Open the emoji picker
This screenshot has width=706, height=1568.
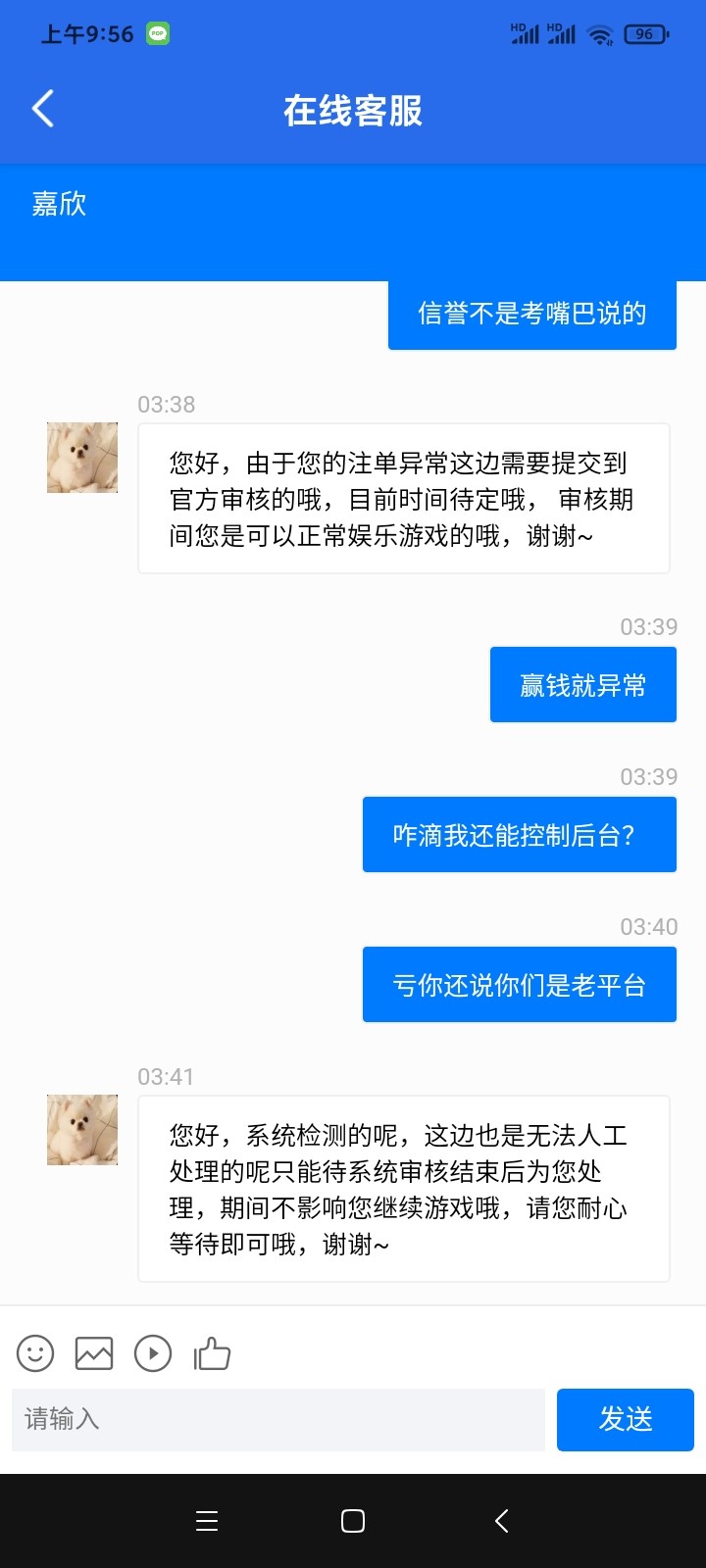pos(35,1353)
